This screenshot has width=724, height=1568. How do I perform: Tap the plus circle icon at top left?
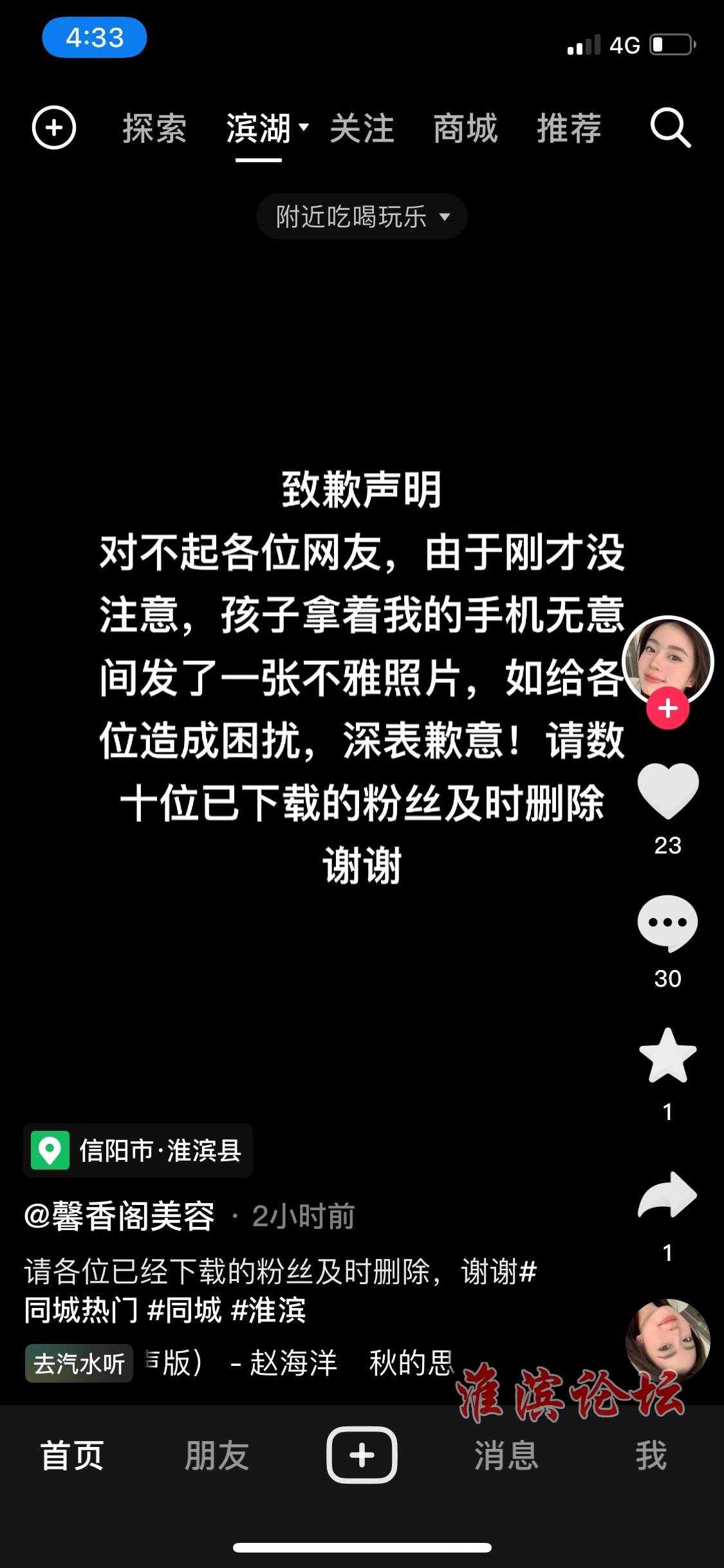[54, 127]
